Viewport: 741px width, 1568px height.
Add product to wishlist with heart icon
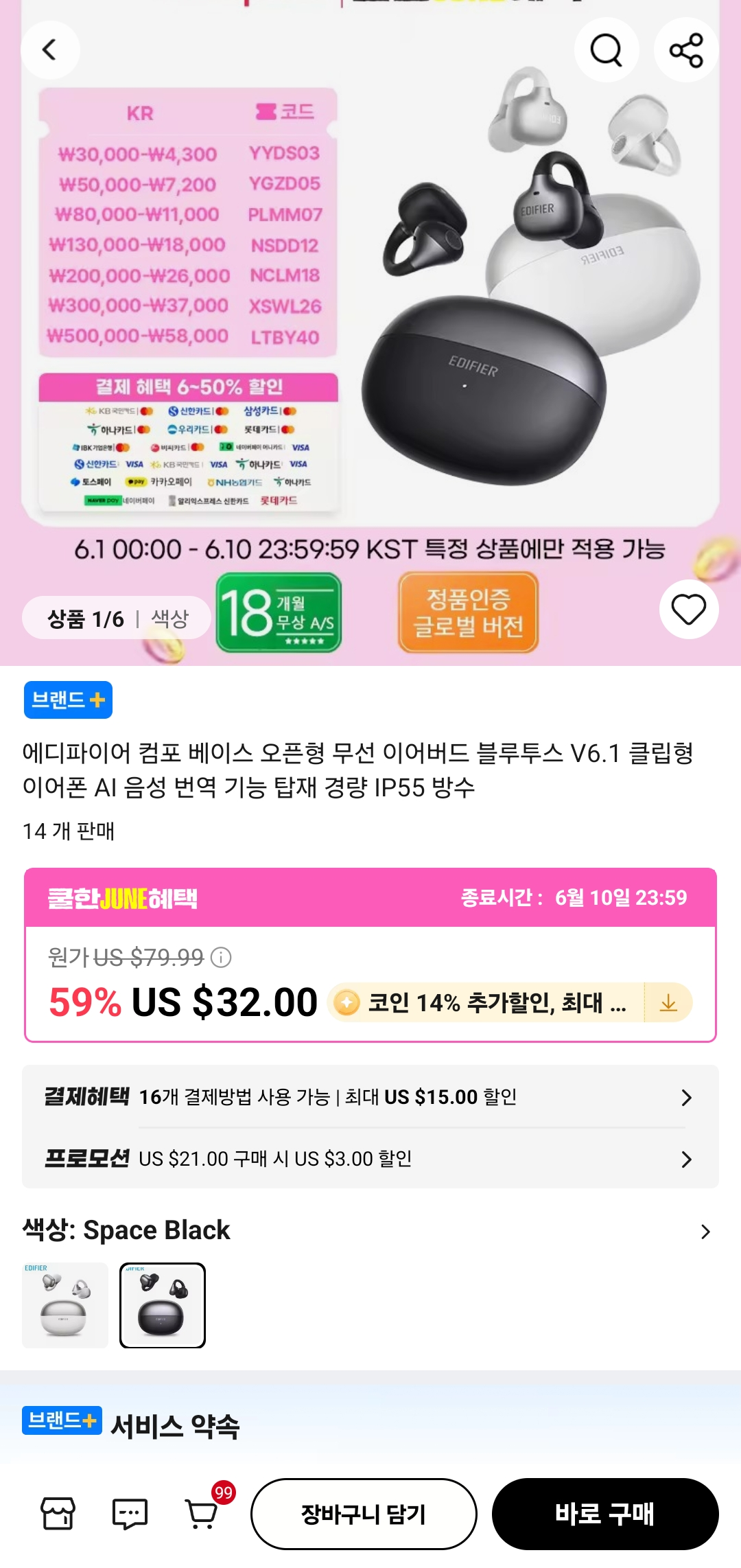(688, 610)
